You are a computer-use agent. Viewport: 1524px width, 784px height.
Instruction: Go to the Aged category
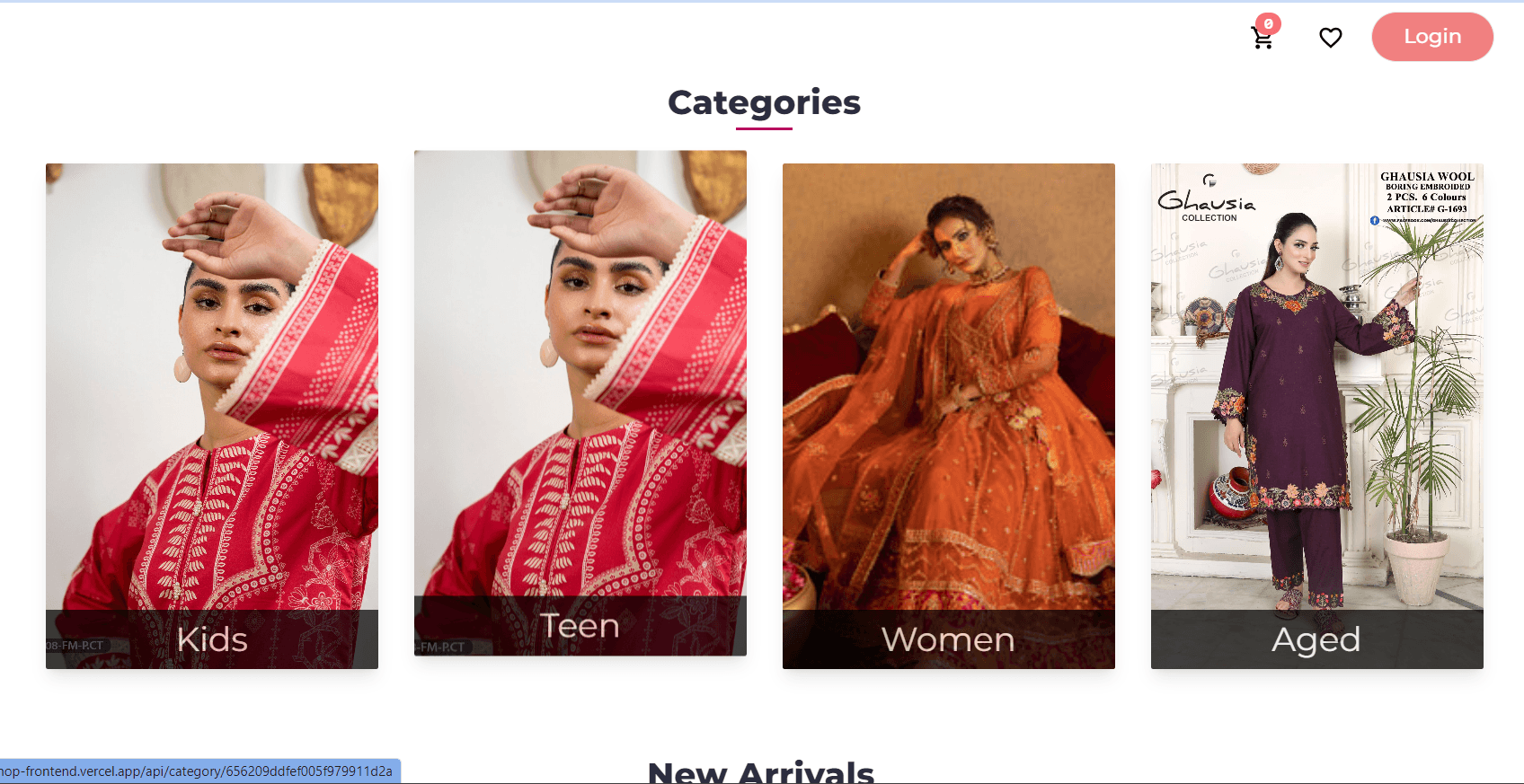coord(1316,416)
